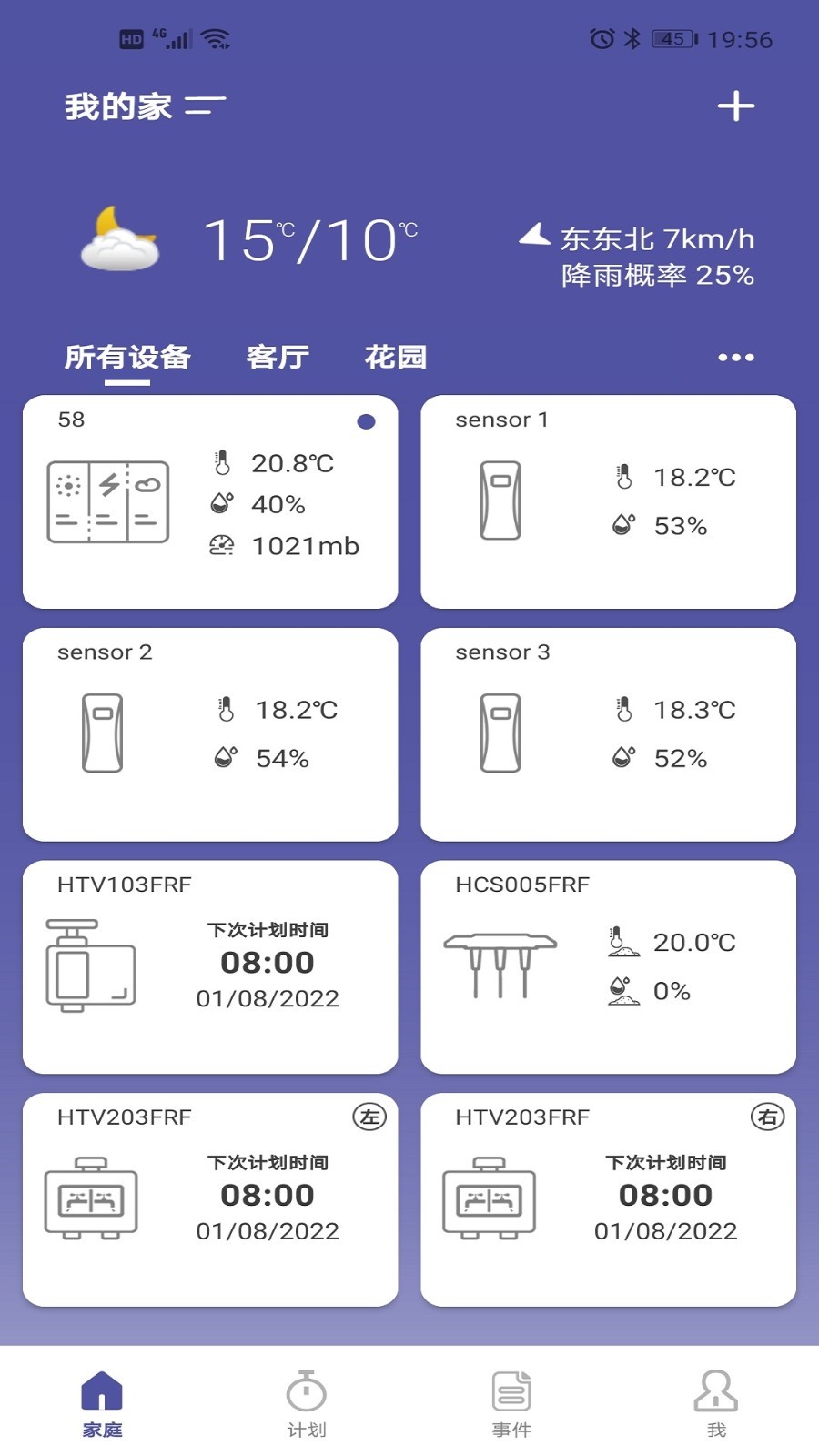Open the HTV203FRF card marked 左
This screenshot has width=819, height=1456.
tap(210, 1199)
